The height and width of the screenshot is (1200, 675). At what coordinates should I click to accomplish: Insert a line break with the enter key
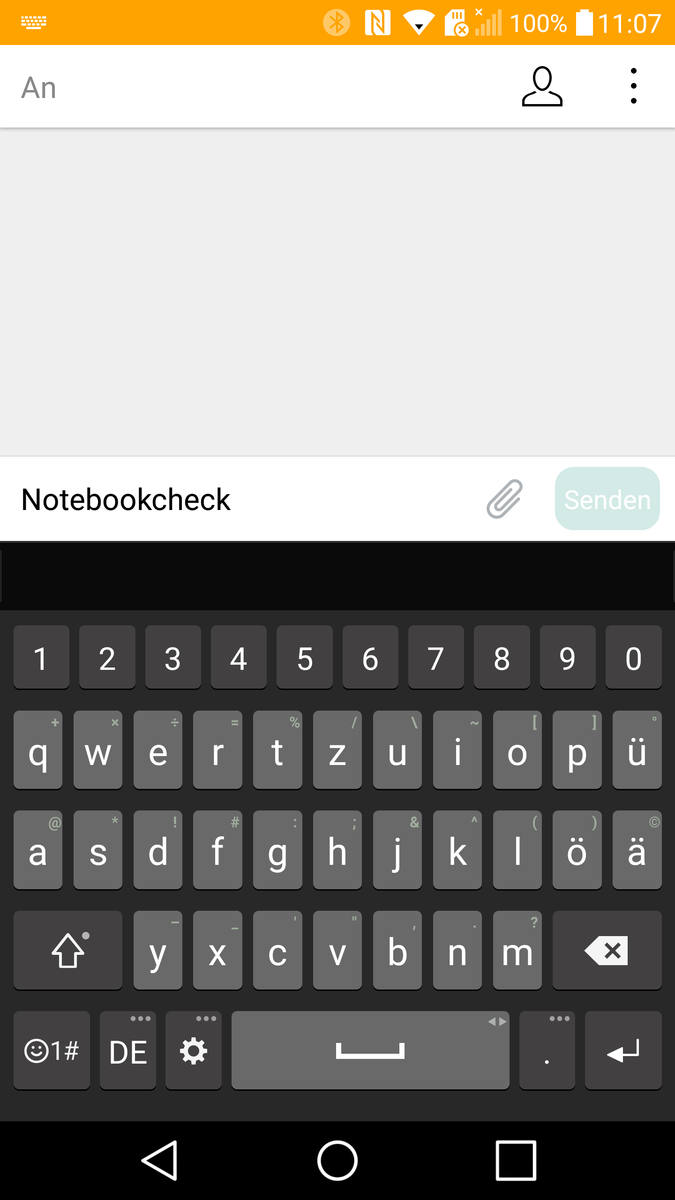(x=623, y=1051)
